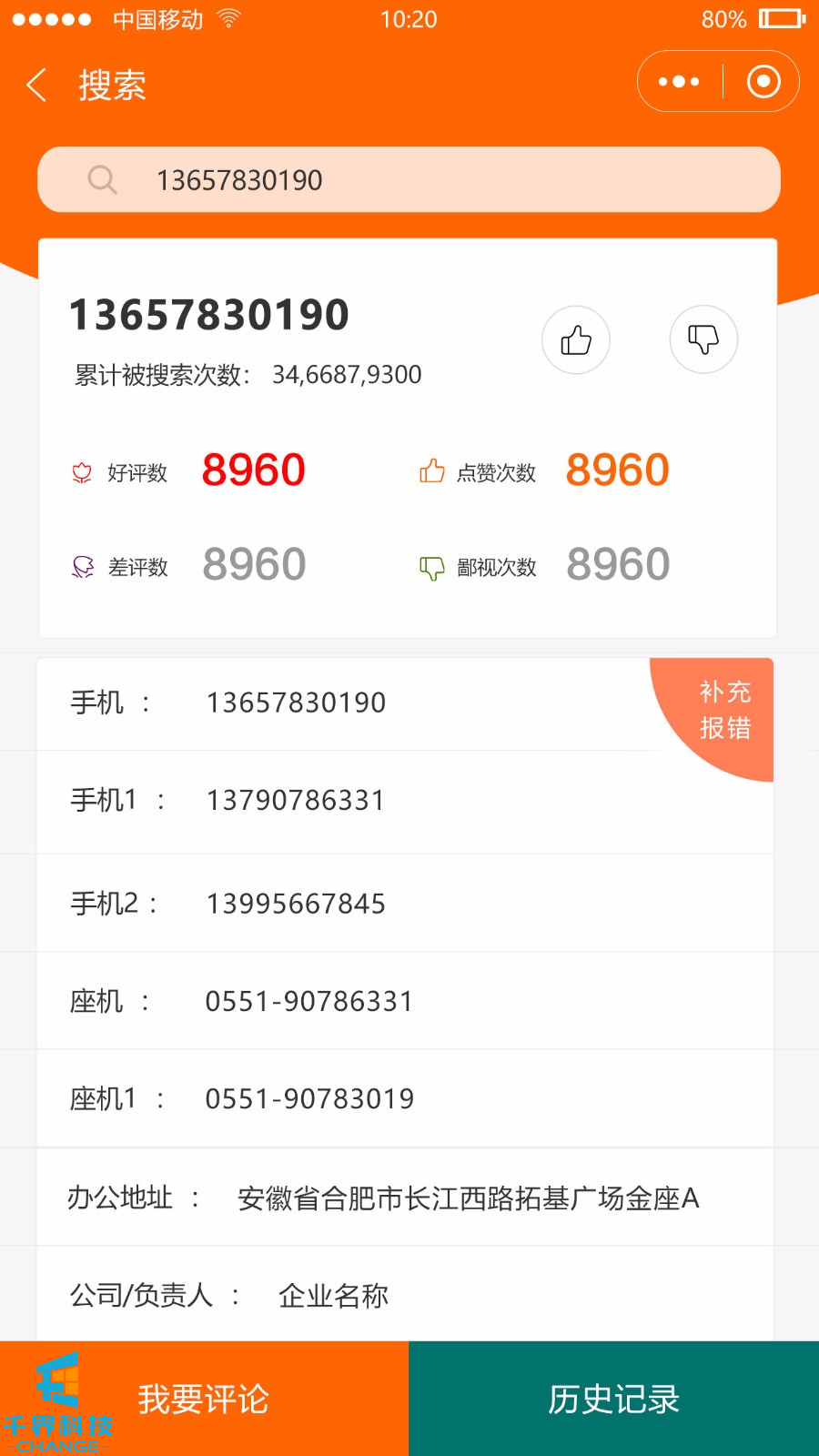Image resolution: width=819 pixels, height=1456 pixels.
Task: Go back from the search page
Action: click(36, 86)
